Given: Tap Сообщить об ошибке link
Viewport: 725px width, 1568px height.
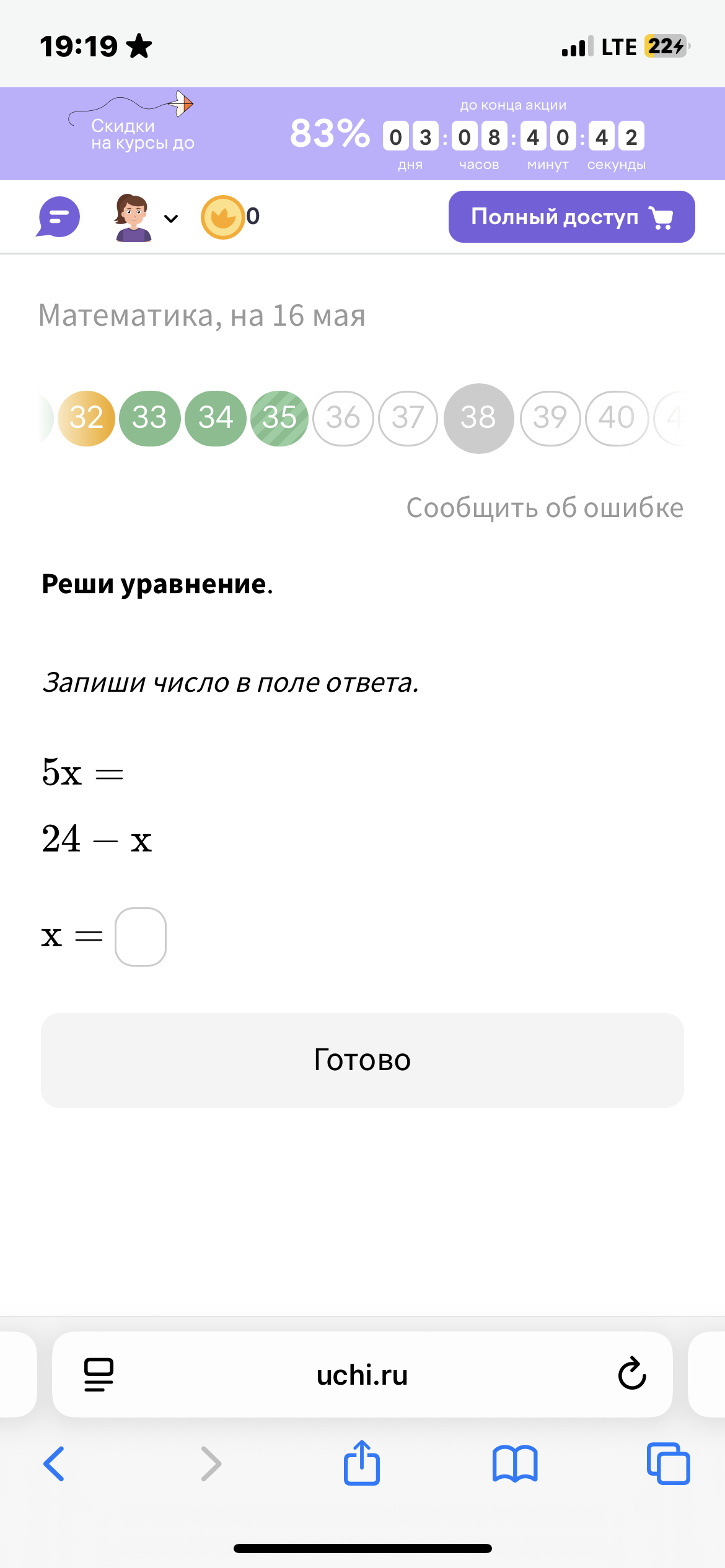Looking at the screenshot, I should [545, 508].
